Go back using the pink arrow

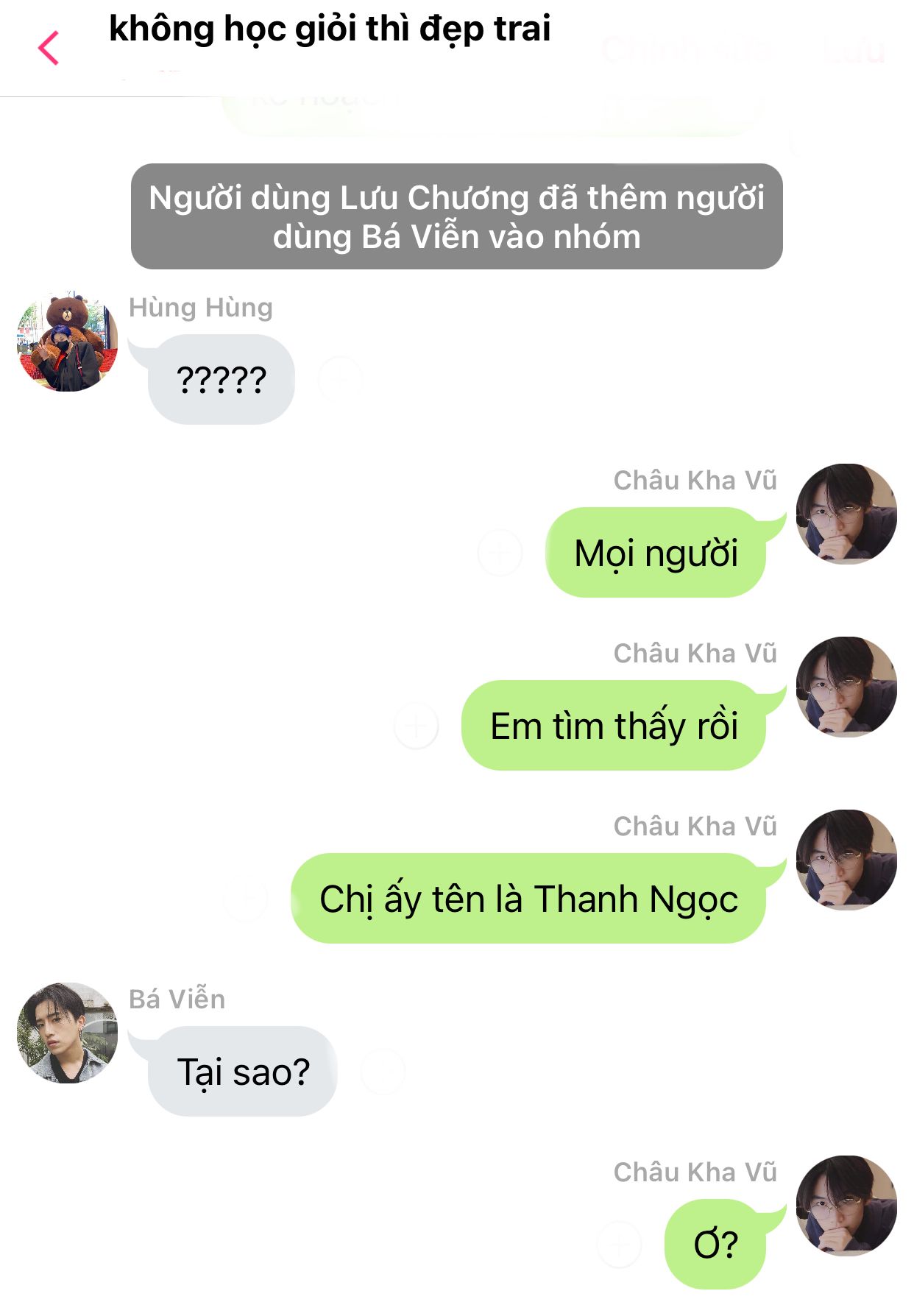(49, 49)
